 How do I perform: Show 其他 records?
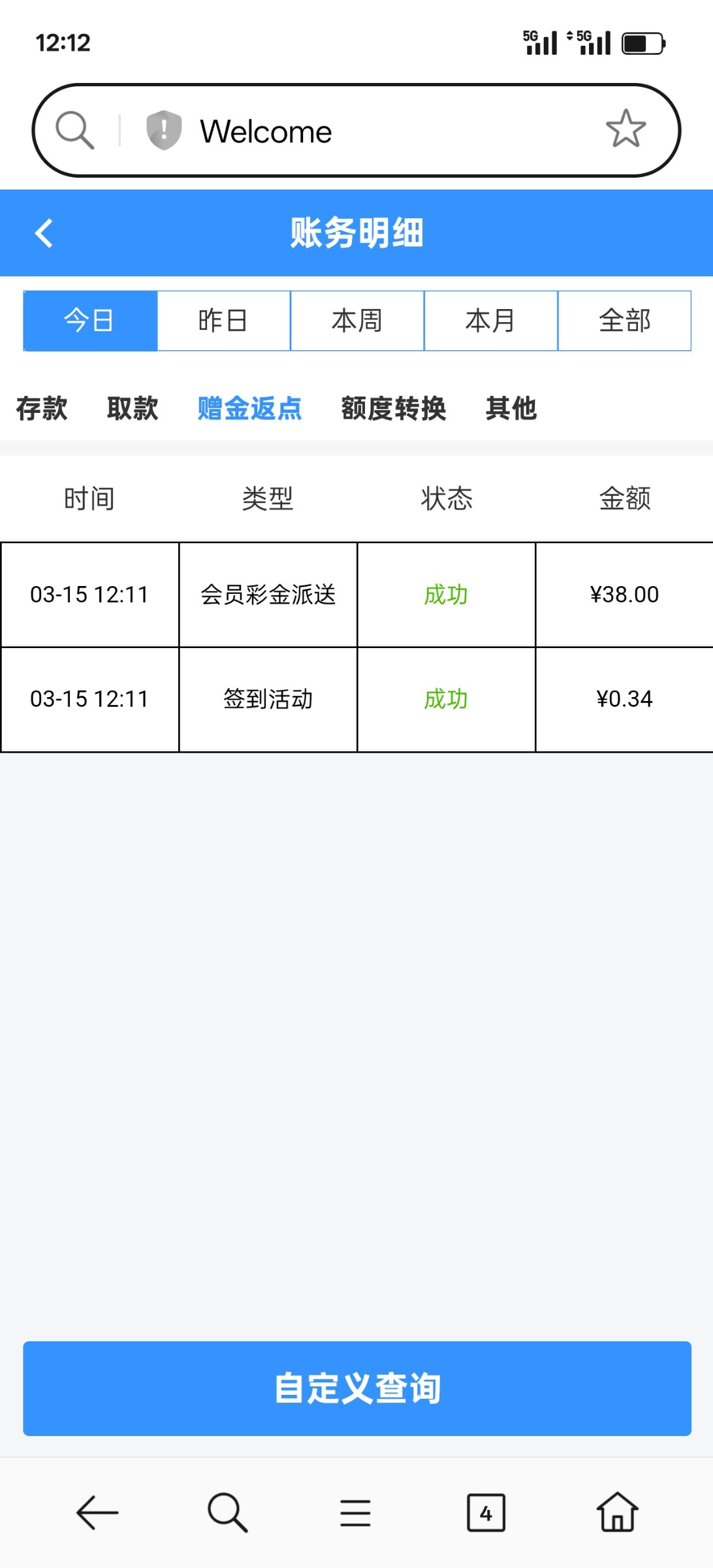click(511, 408)
